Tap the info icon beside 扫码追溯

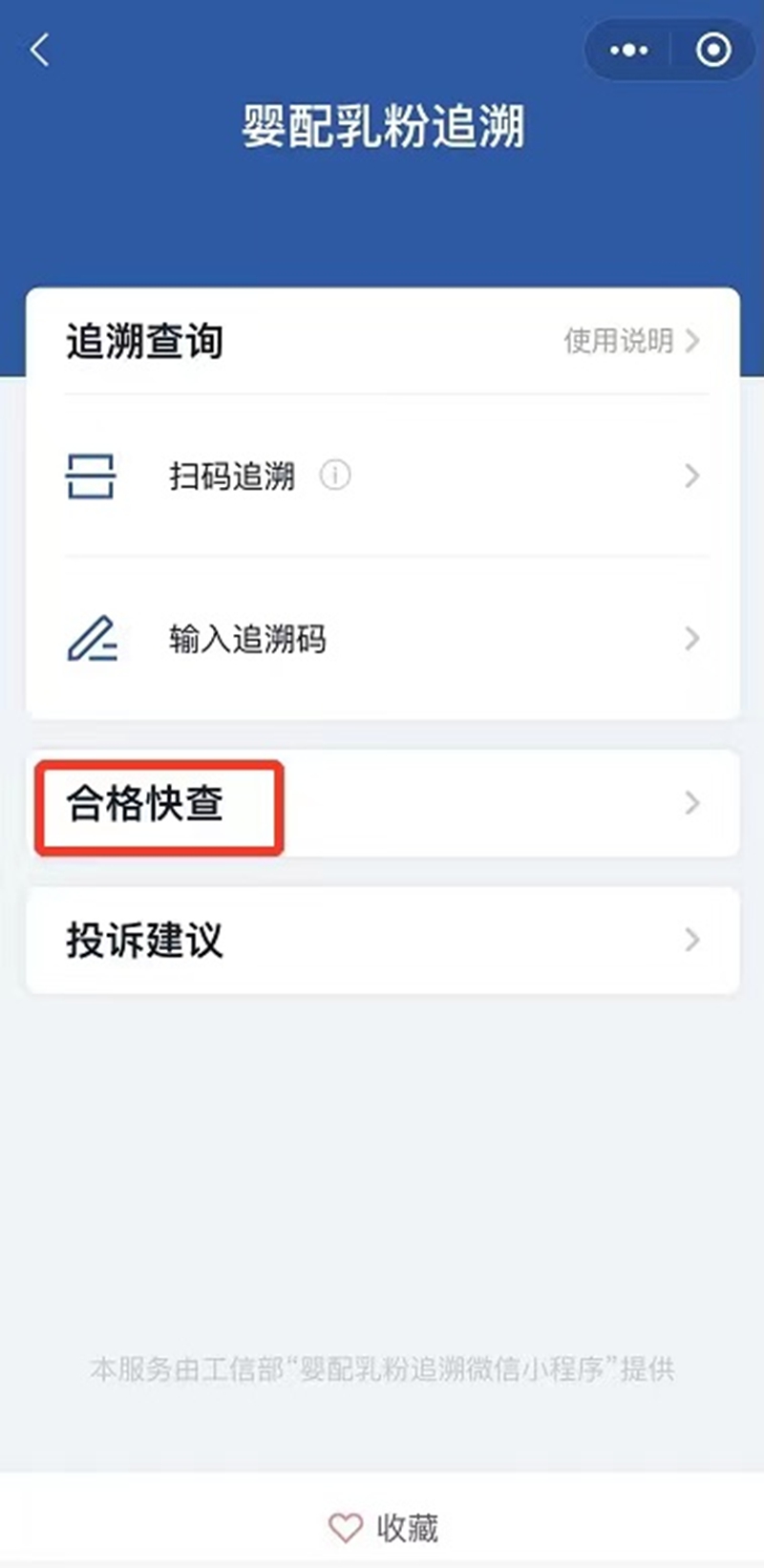coord(335,475)
